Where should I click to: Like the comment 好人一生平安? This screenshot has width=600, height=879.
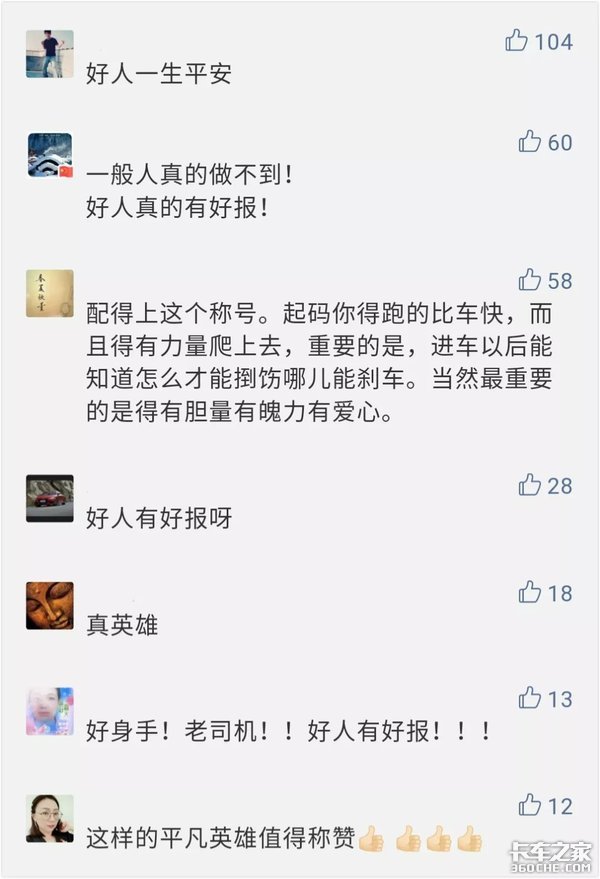(517, 41)
